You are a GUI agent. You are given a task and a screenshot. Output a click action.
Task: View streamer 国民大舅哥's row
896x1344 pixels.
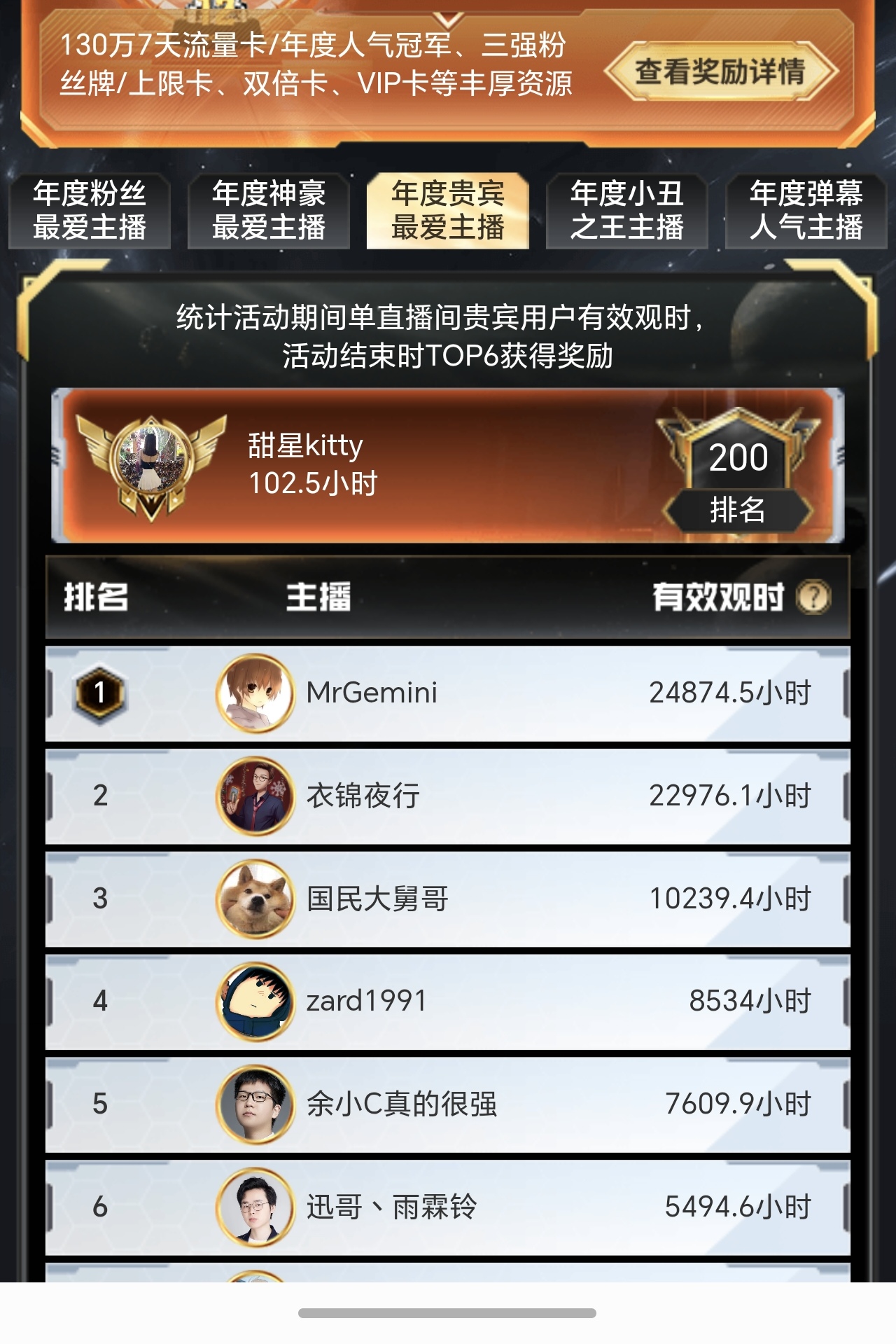pyautogui.click(x=448, y=899)
